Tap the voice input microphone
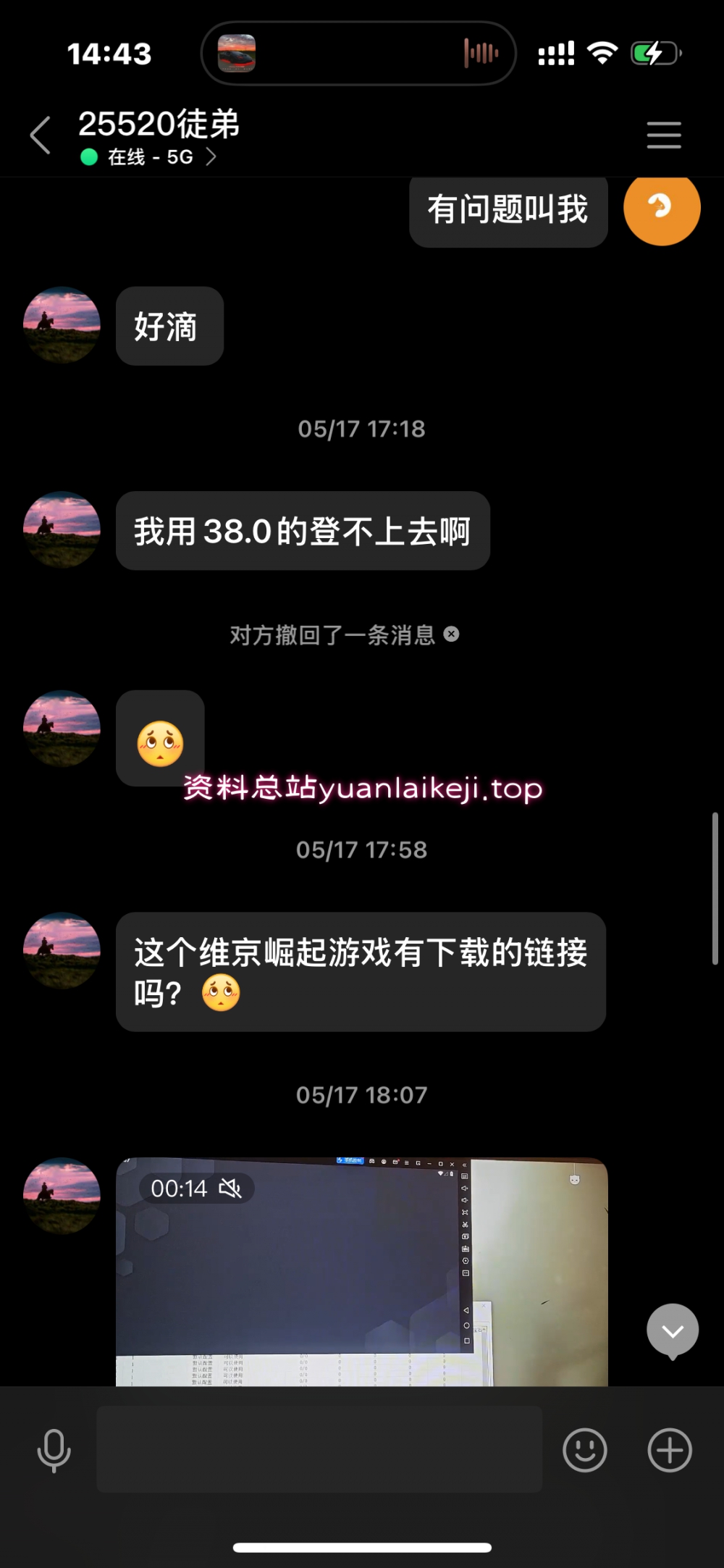The height and width of the screenshot is (1568, 724). click(54, 1451)
